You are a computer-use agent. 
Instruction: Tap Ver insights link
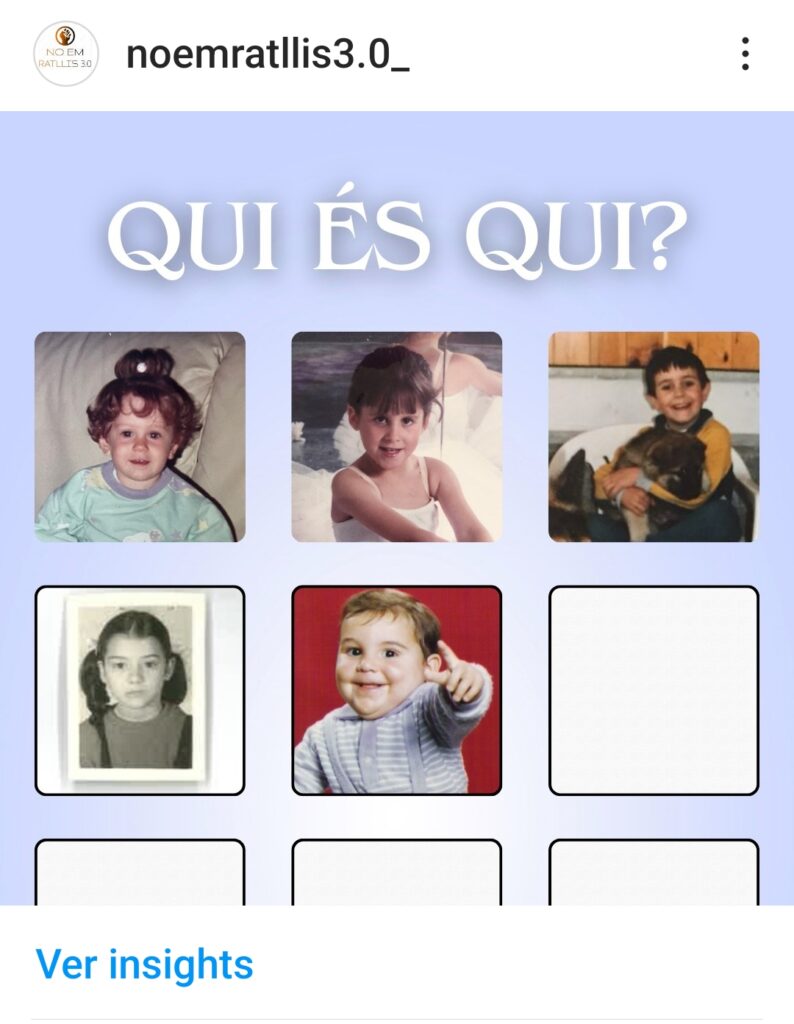[144, 965]
